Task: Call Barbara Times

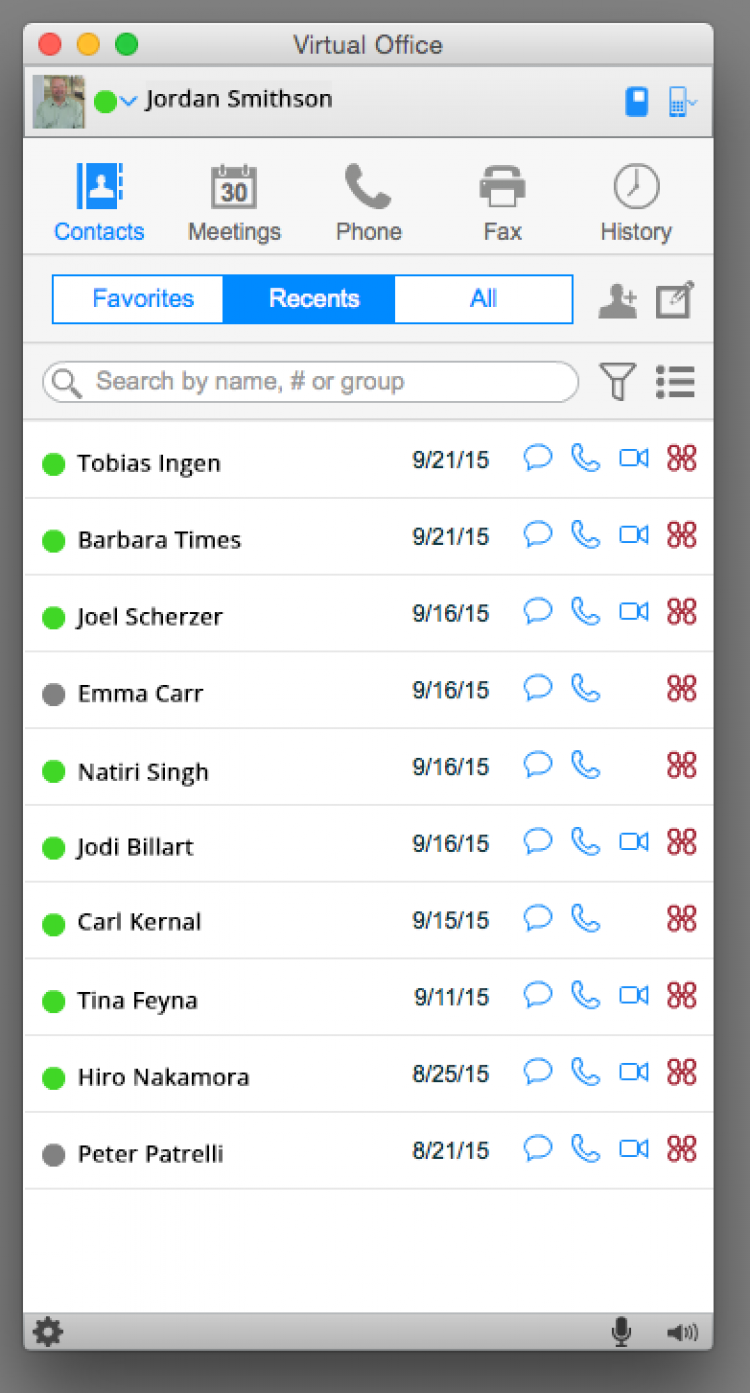Action: [x=585, y=535]
